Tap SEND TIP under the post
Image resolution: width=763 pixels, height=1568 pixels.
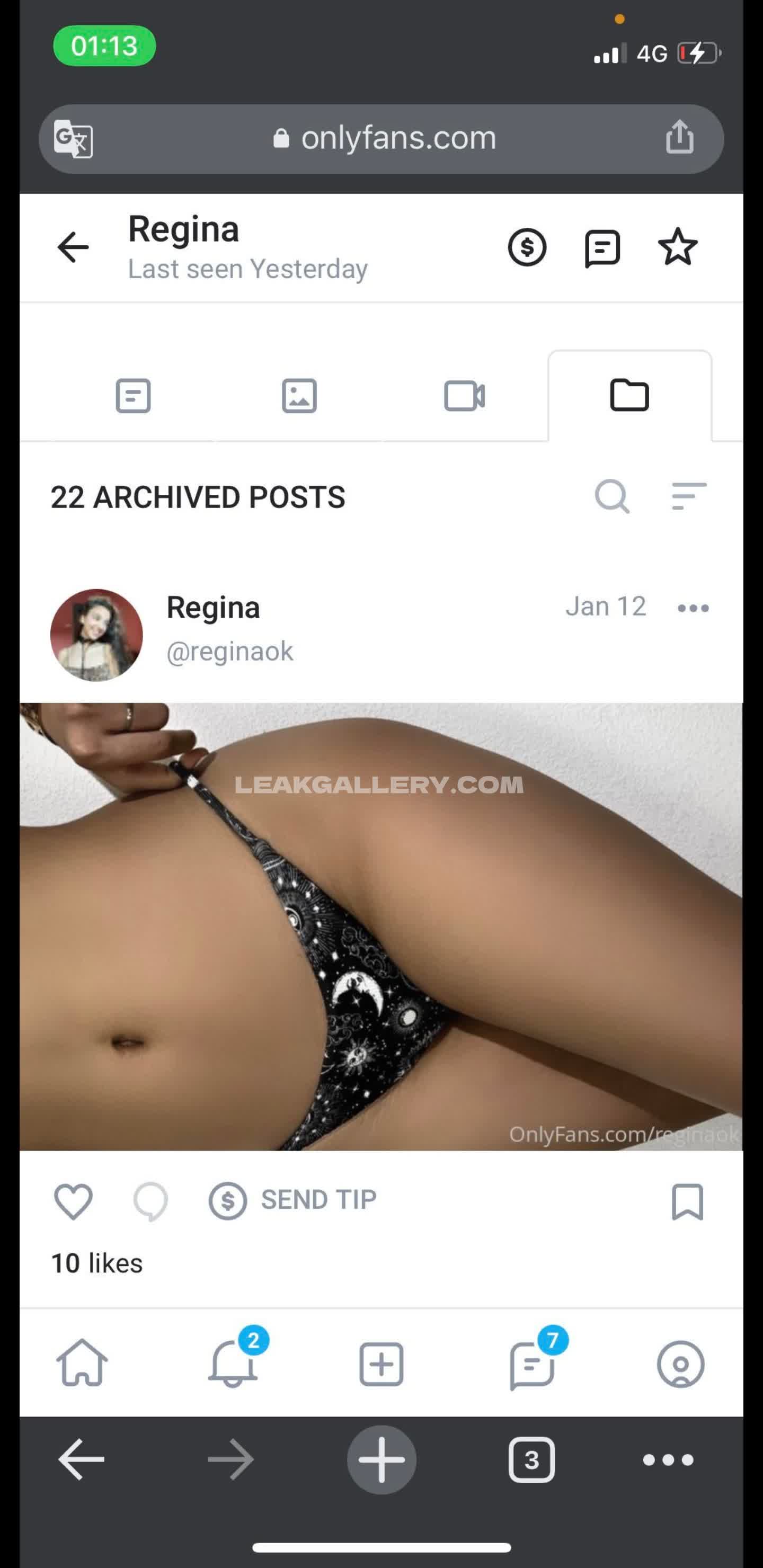coord(292,1200)
